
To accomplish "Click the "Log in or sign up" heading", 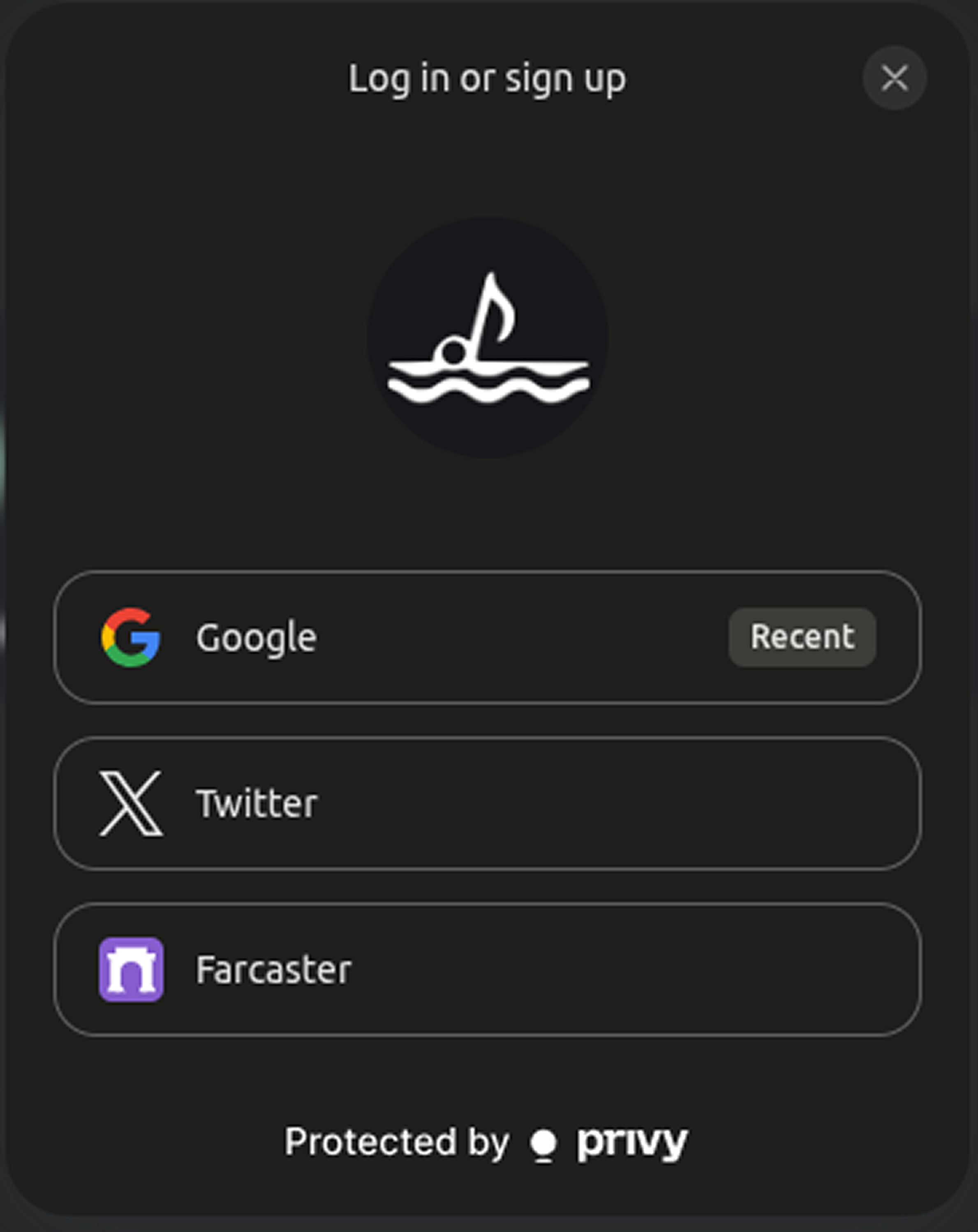I will 489,78.
